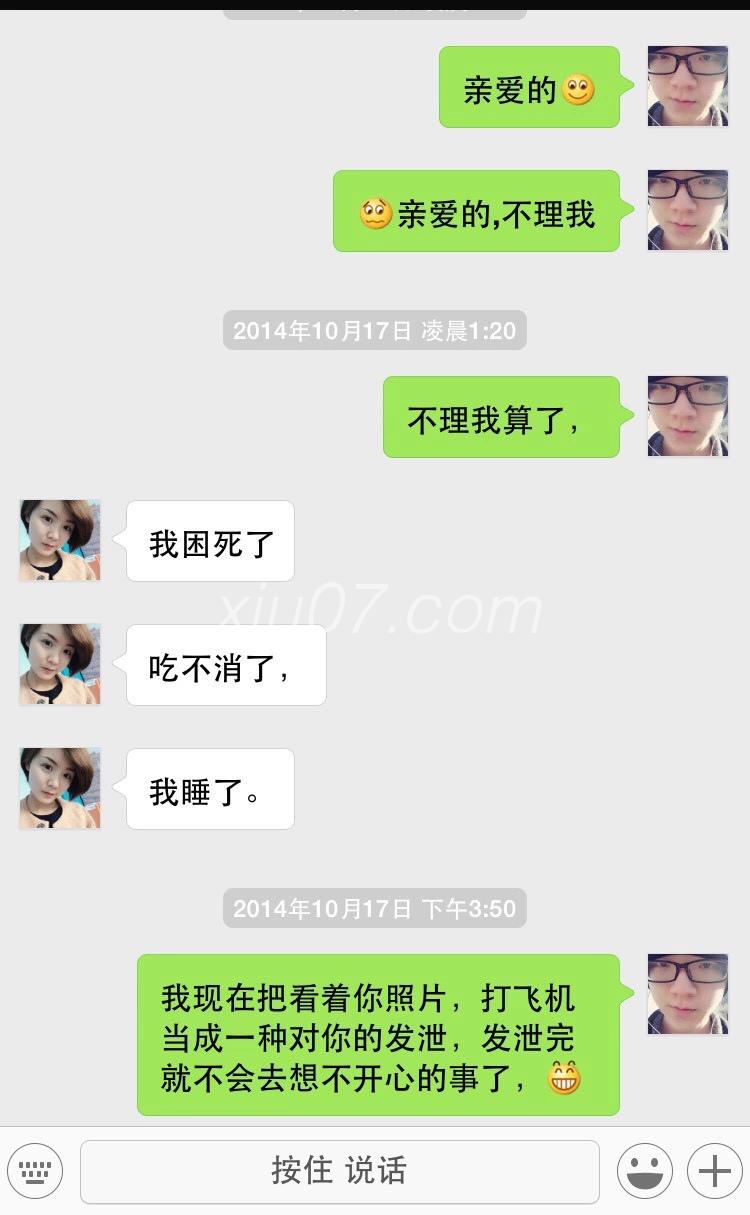Open contact's avatar beside 我困死了 message

click(60, 540)
